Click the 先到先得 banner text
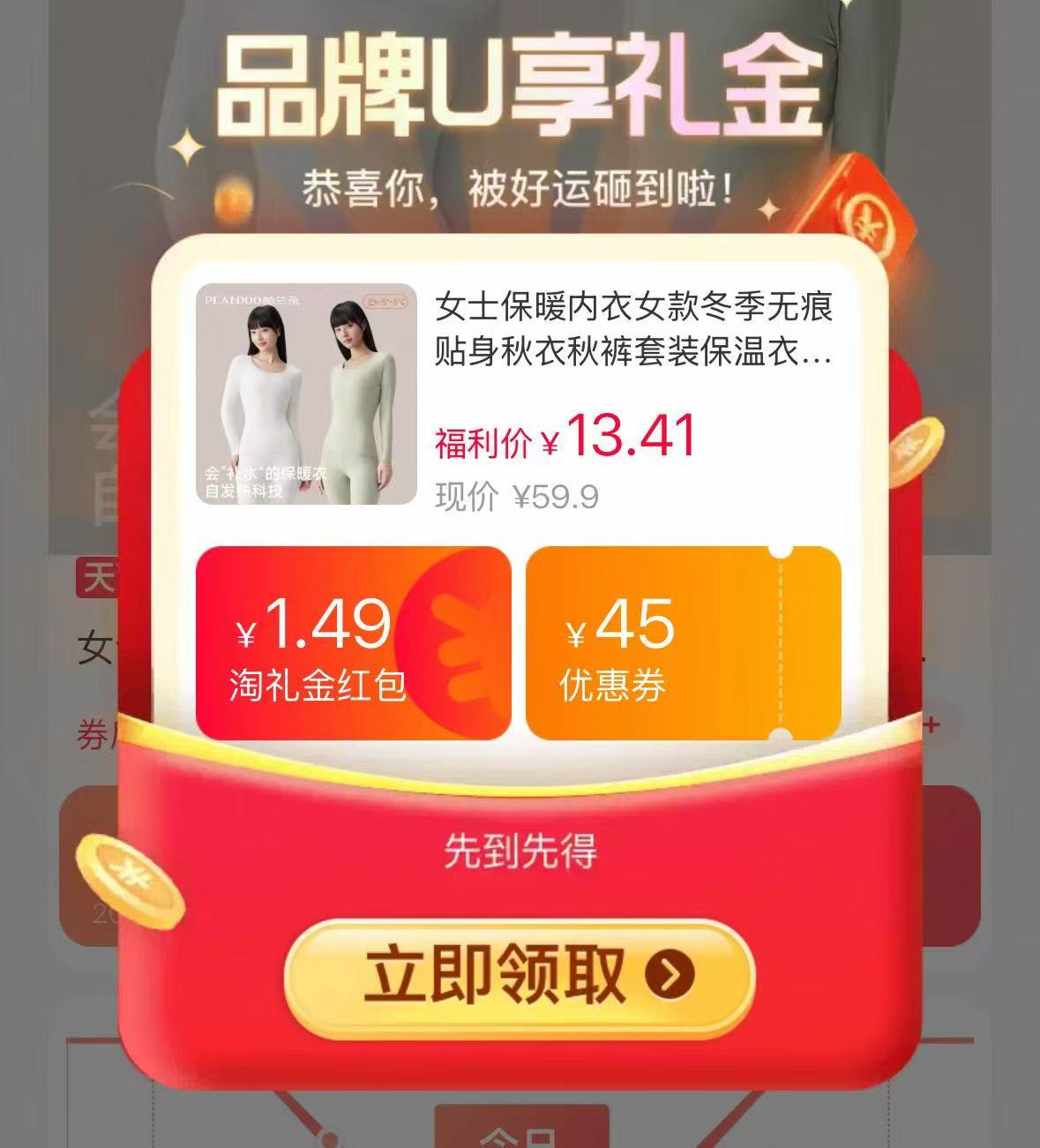 520,849
